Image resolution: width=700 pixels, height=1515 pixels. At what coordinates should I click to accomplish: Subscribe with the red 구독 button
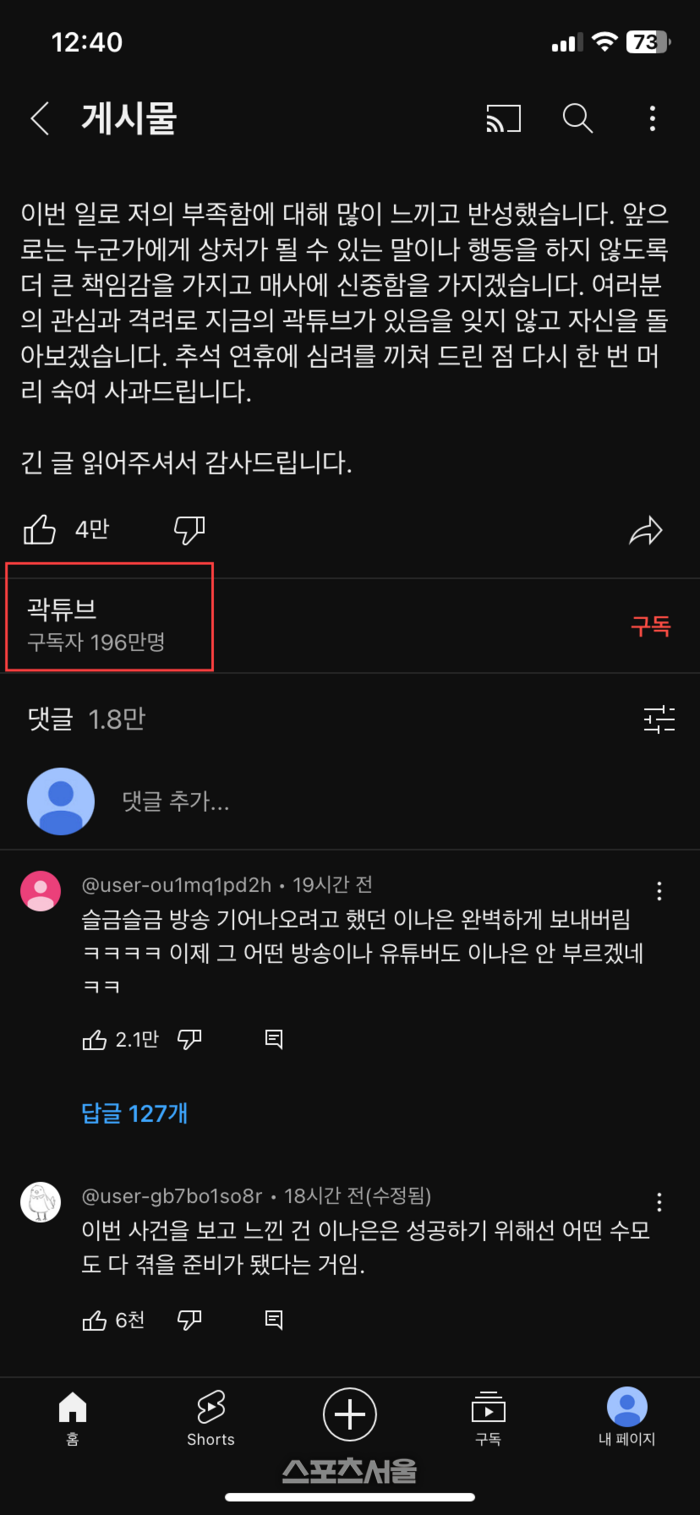pyautogui.click(x=650, y=626)
